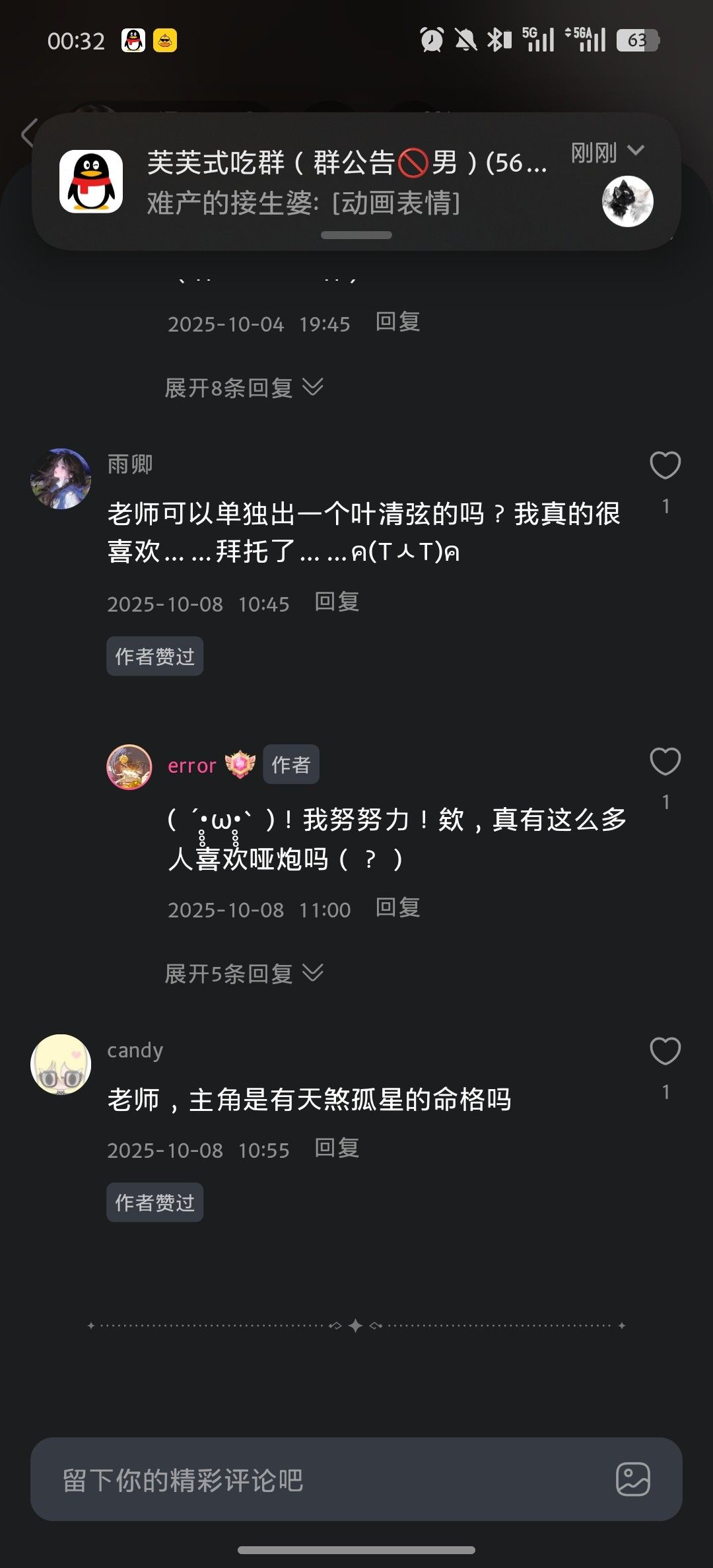Attach an image to your comment
The image size is (713, 1568).
coord(633,1479)
